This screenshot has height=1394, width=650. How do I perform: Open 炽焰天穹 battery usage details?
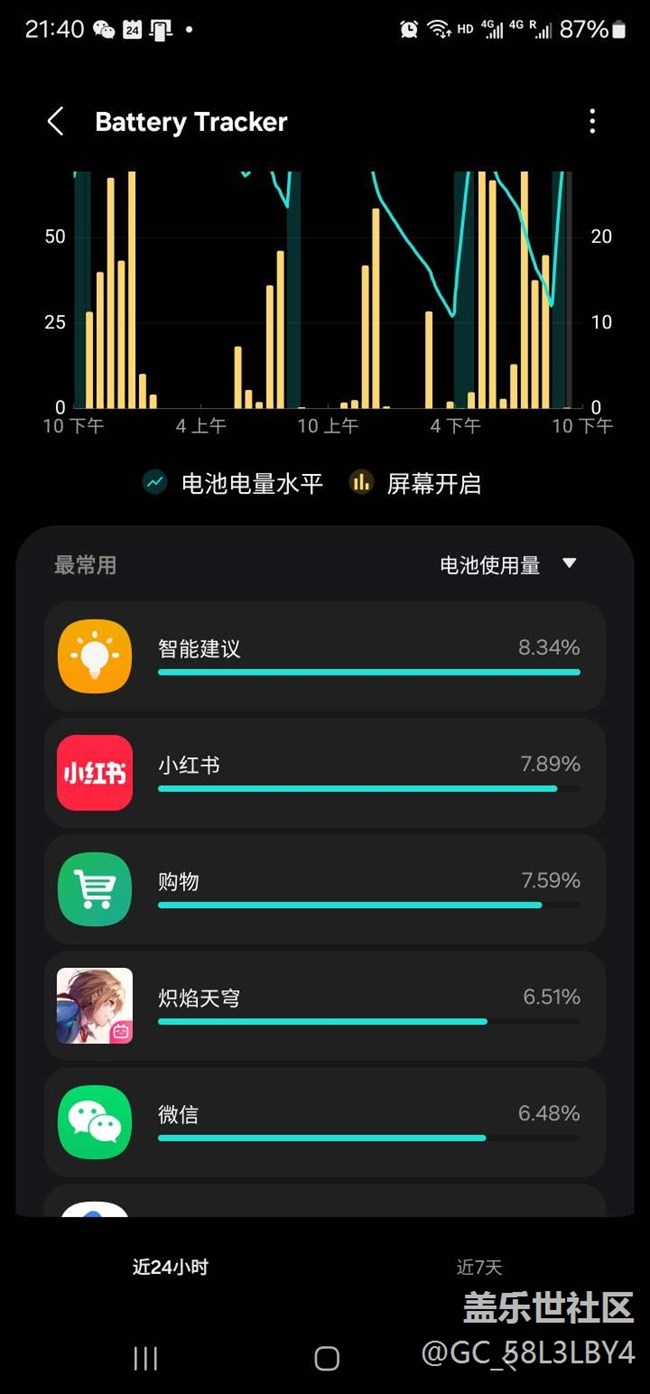click(x=325, y=1005)
